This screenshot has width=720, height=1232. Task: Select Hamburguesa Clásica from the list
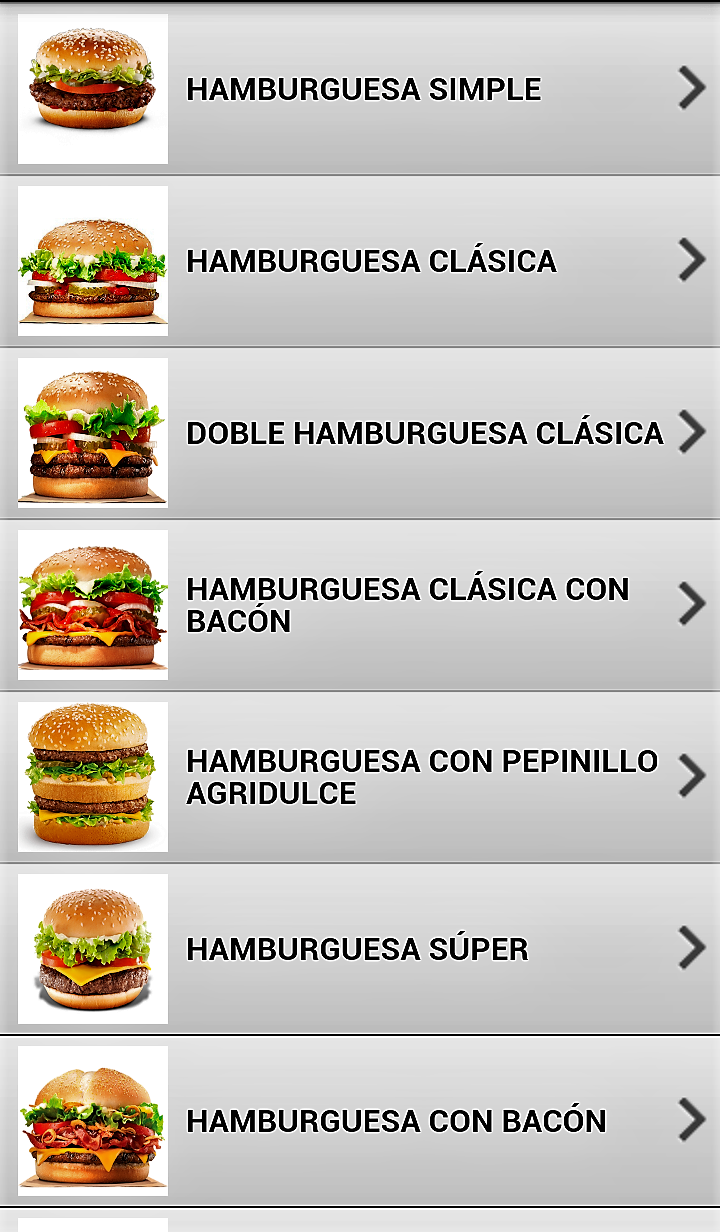click(360, 261)
